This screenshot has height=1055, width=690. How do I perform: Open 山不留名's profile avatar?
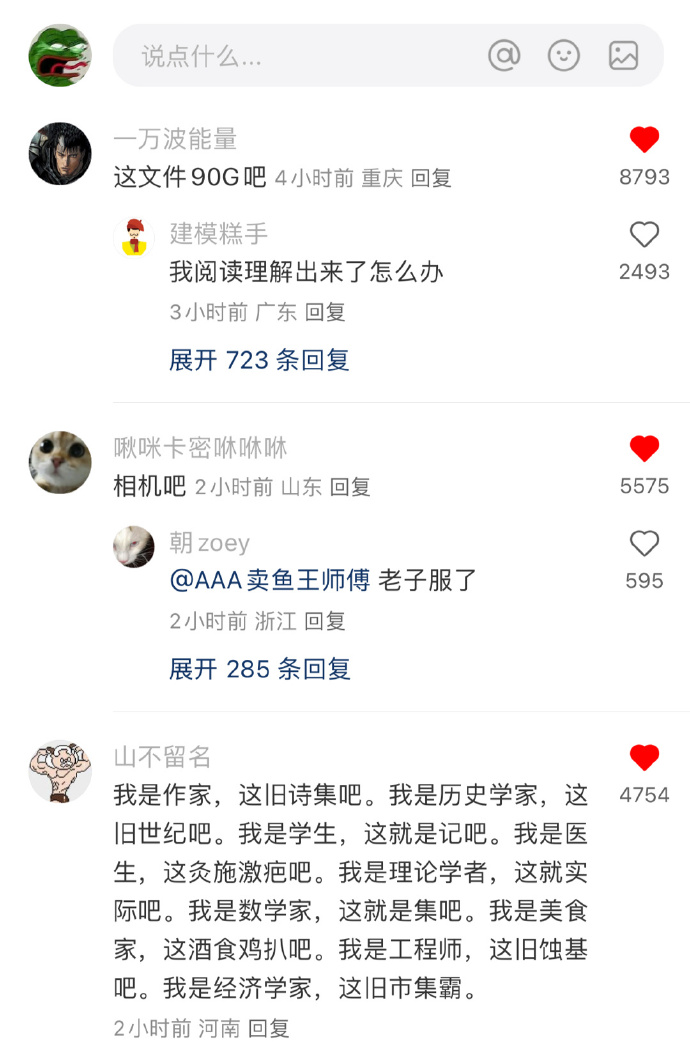point(60,771)
